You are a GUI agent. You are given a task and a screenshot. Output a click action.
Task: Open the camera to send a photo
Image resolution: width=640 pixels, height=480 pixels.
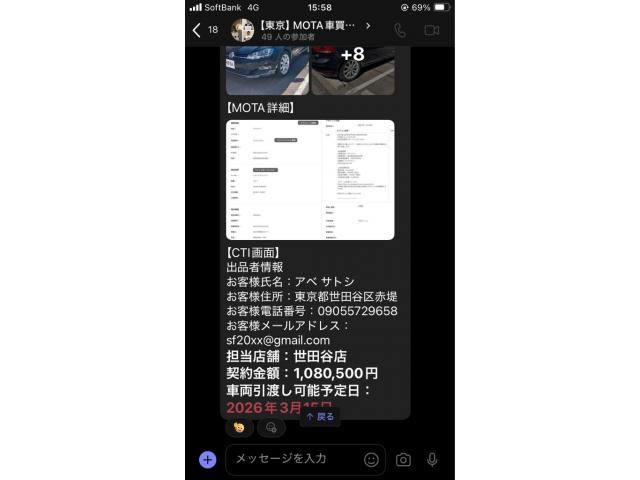(x=403, y=460)
